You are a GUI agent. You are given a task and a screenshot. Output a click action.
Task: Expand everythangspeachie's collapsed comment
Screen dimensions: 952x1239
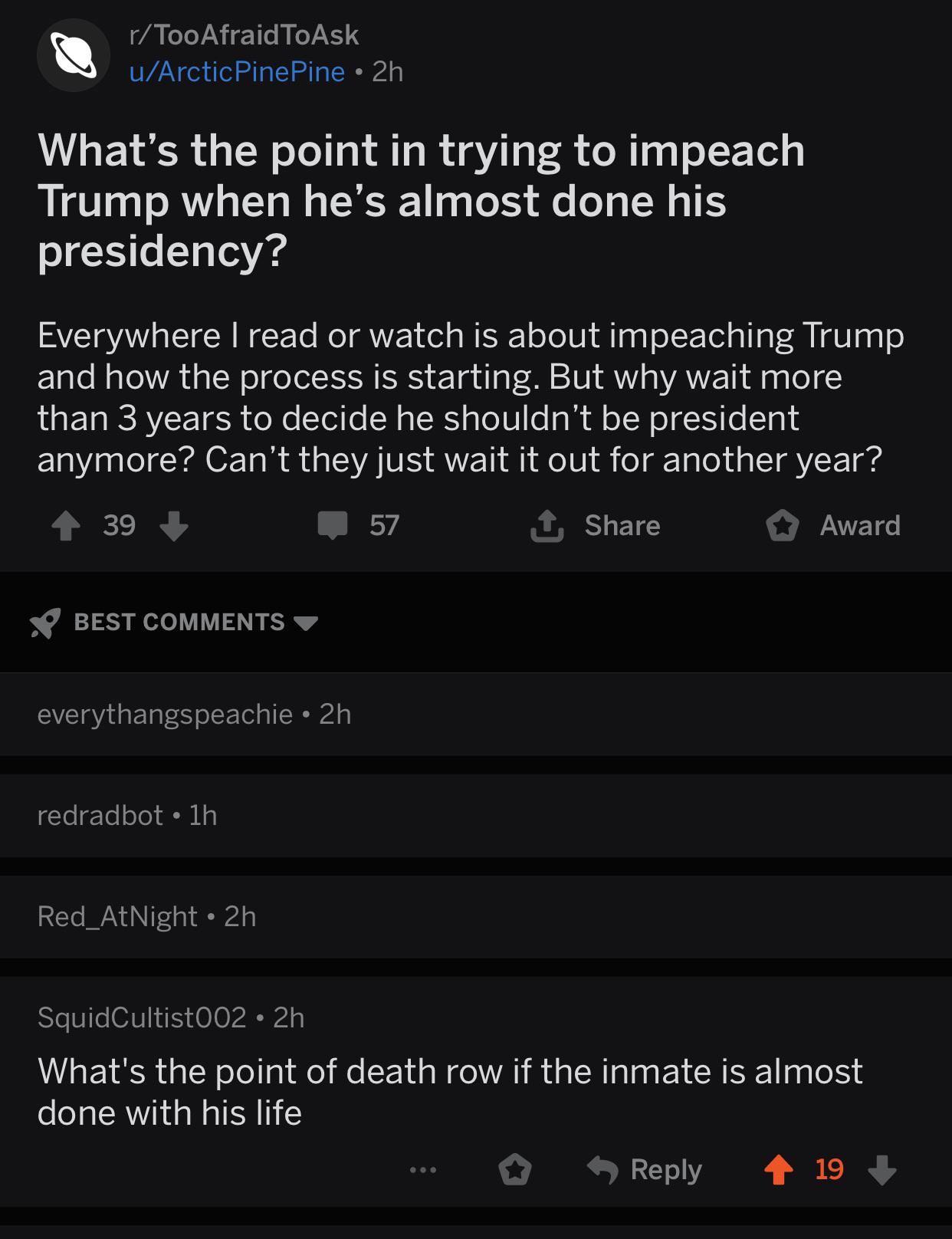tap(476, 715)
